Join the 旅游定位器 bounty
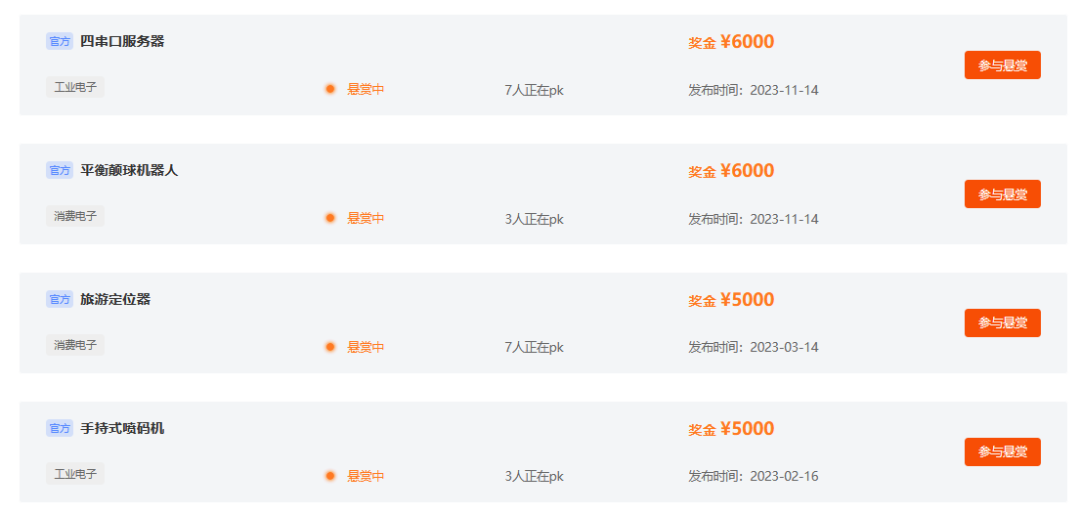Image resolution: width=1080 pixels, height=515 pixels. click(x=1002, y=323)
